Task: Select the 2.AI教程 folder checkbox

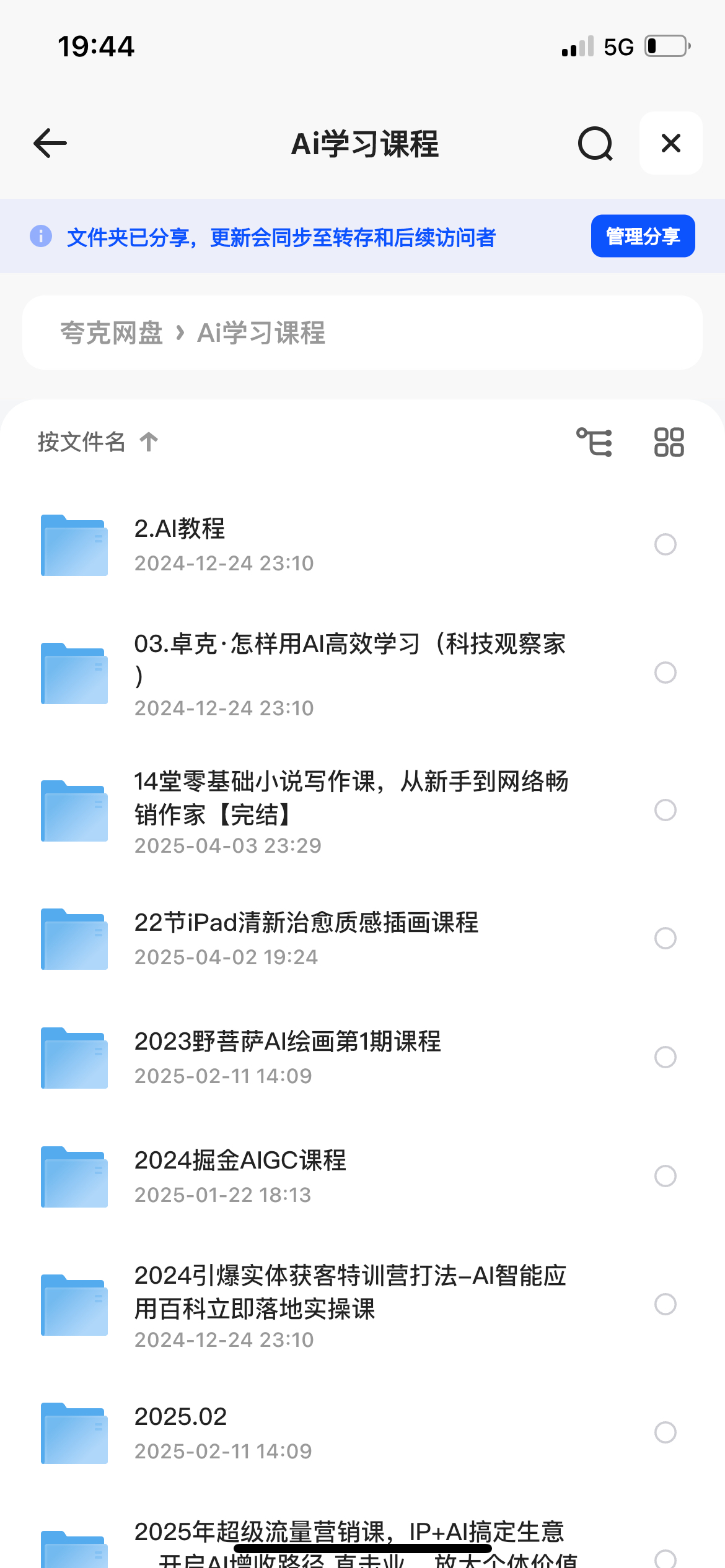Action: click(x=665, y=545)
